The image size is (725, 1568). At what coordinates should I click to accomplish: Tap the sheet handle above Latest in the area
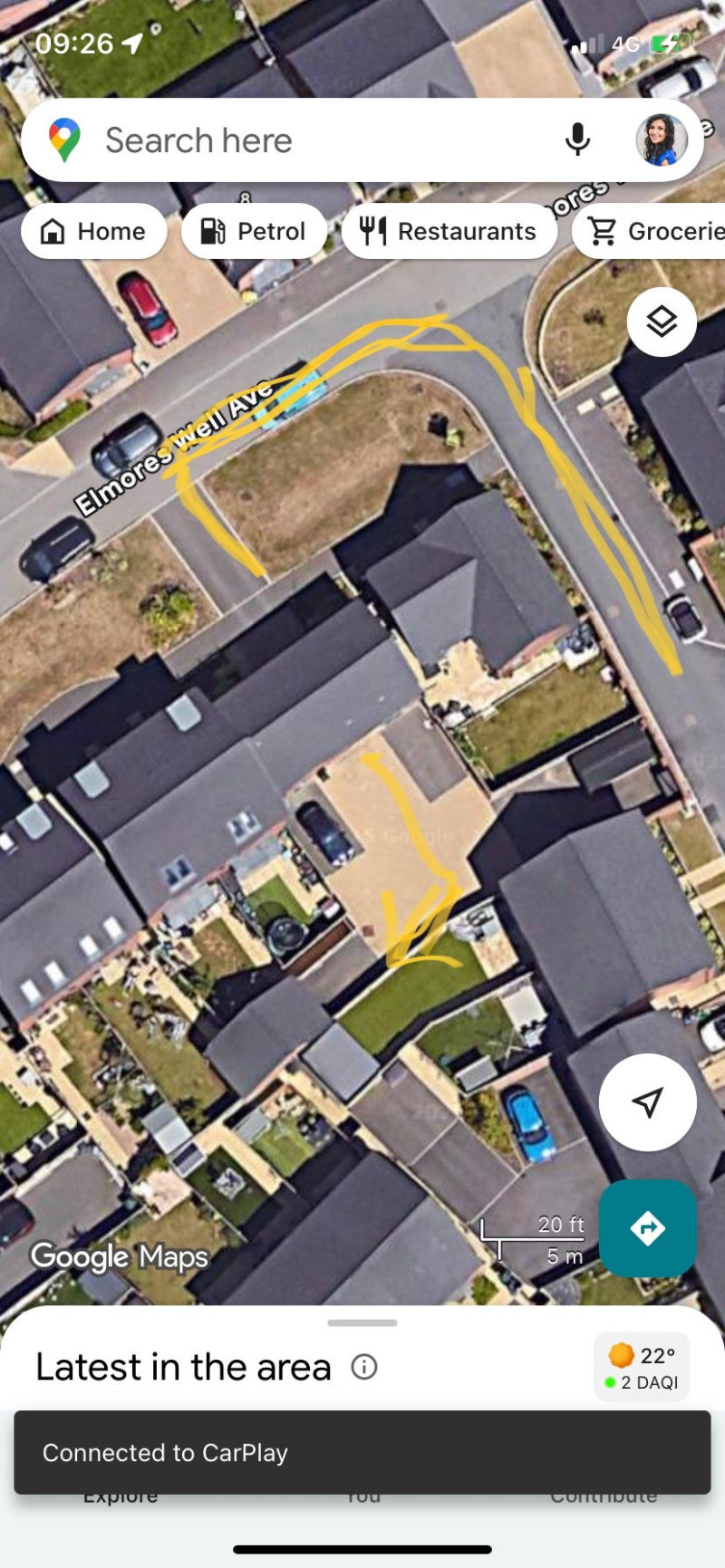click(x=362, y=1323)
